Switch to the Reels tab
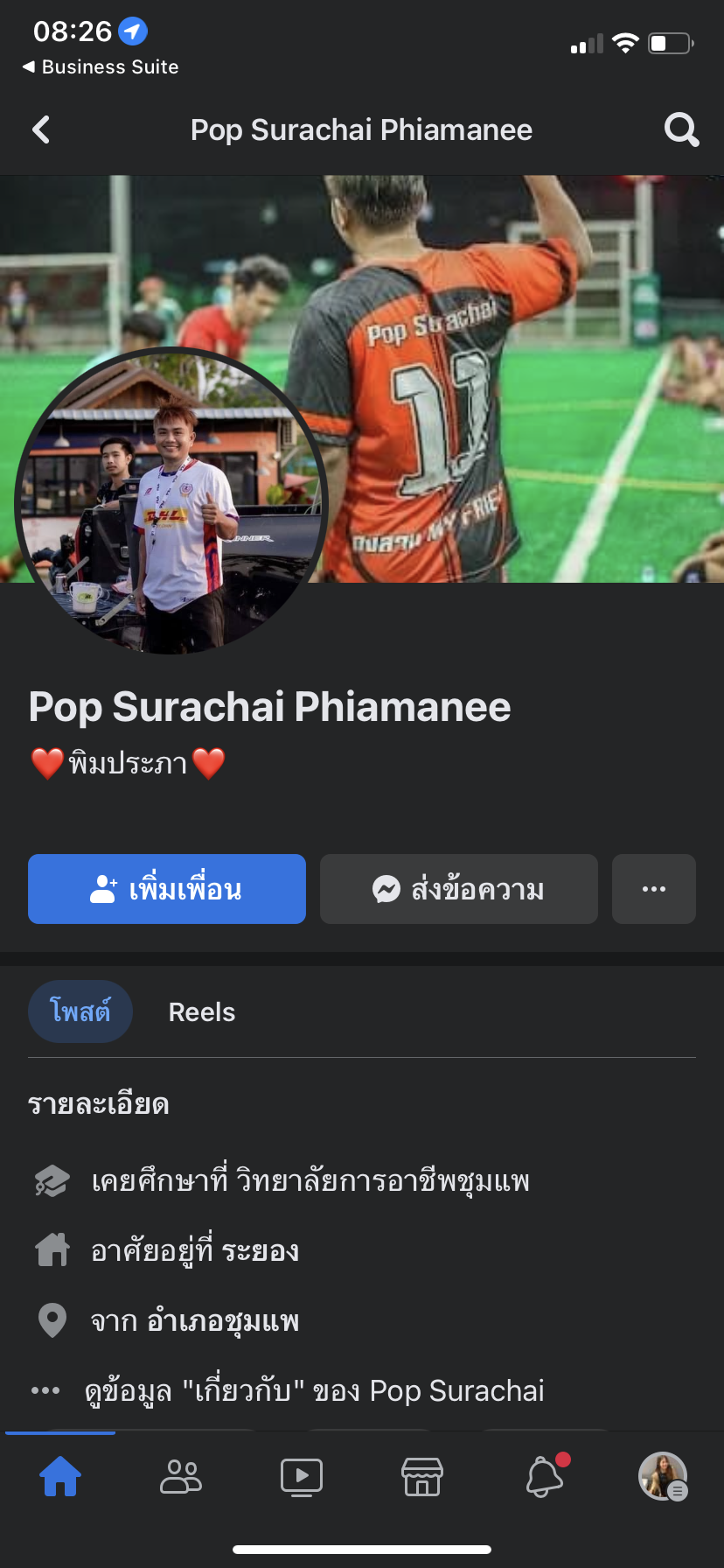The image size is (724, 1568). (202, 1012)
